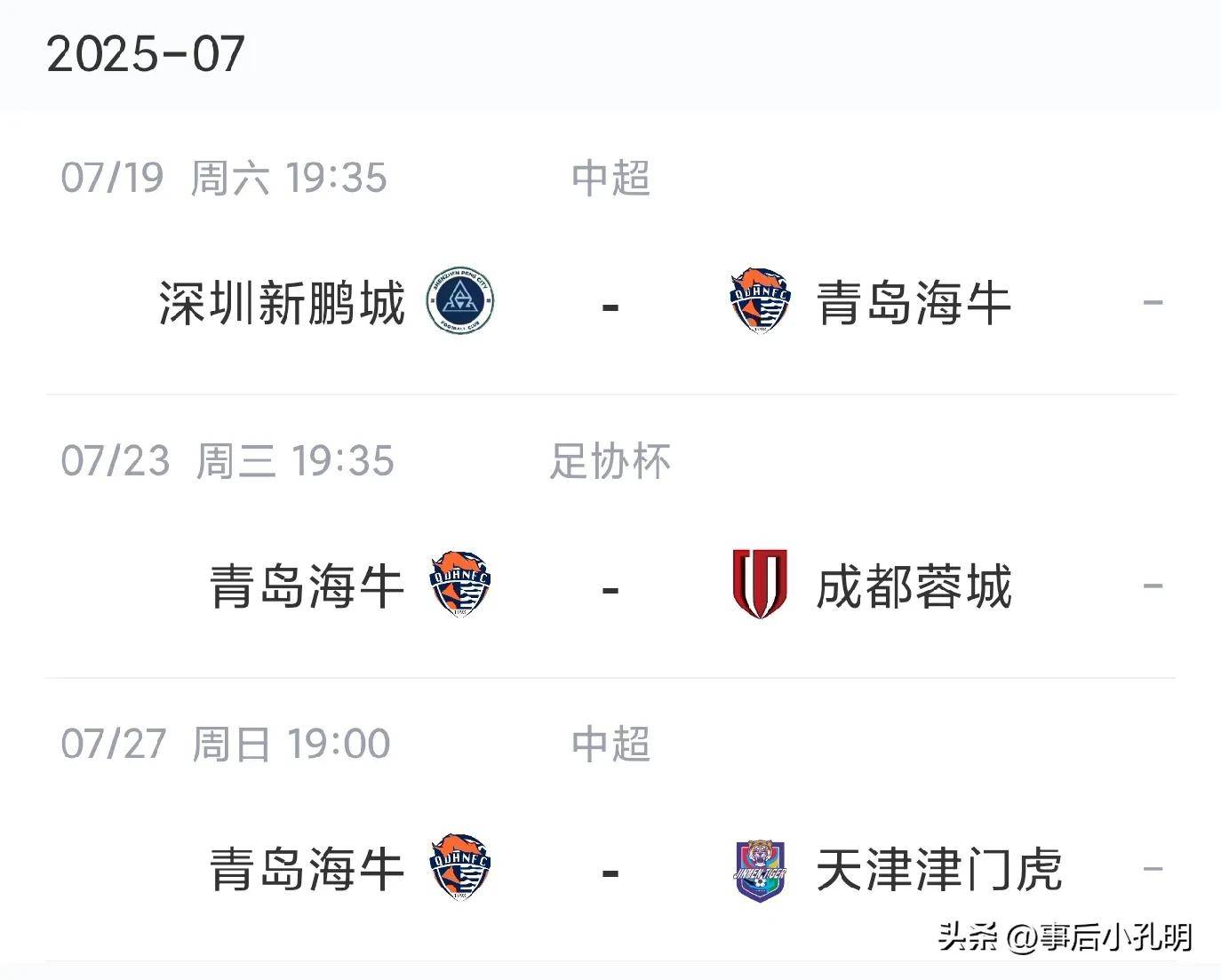Open the Shenzhen Peng City vs Qingdao Hainiu match on 07/19

(610, 305)
